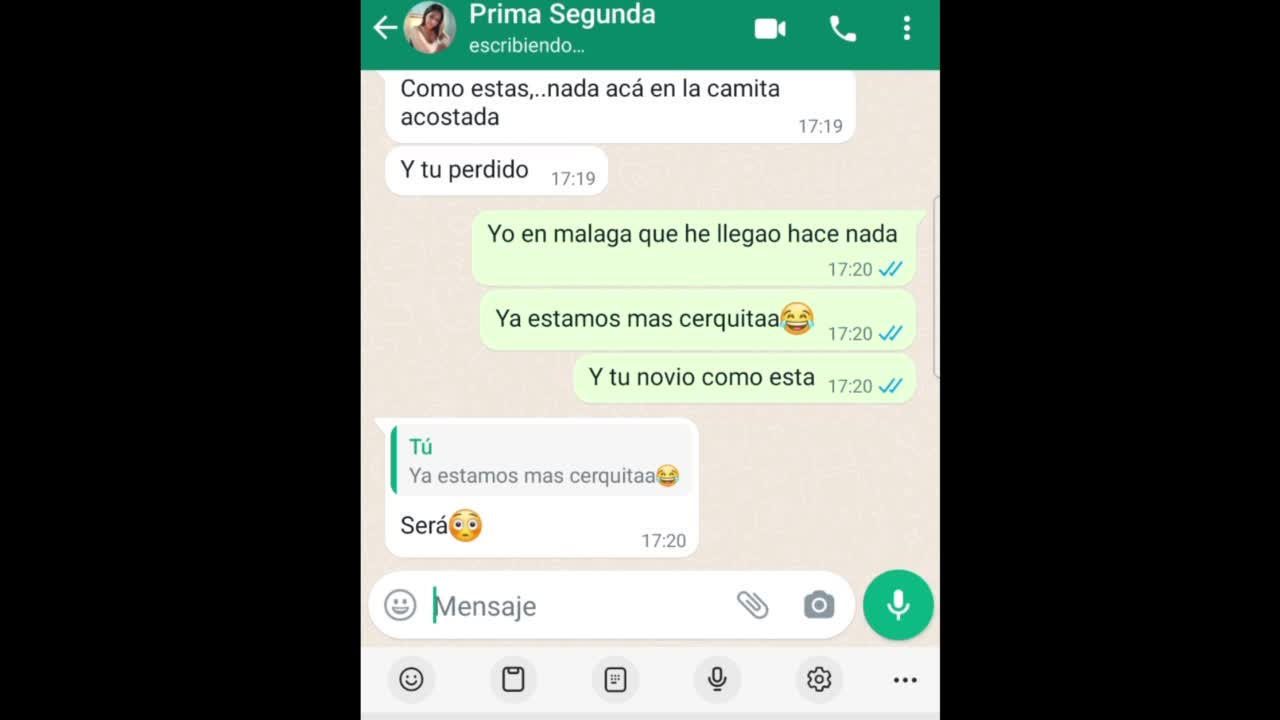This screenshot has width=1280, height=720.
Task: Start keyboard voice typing
Action: tap(717, 680)
